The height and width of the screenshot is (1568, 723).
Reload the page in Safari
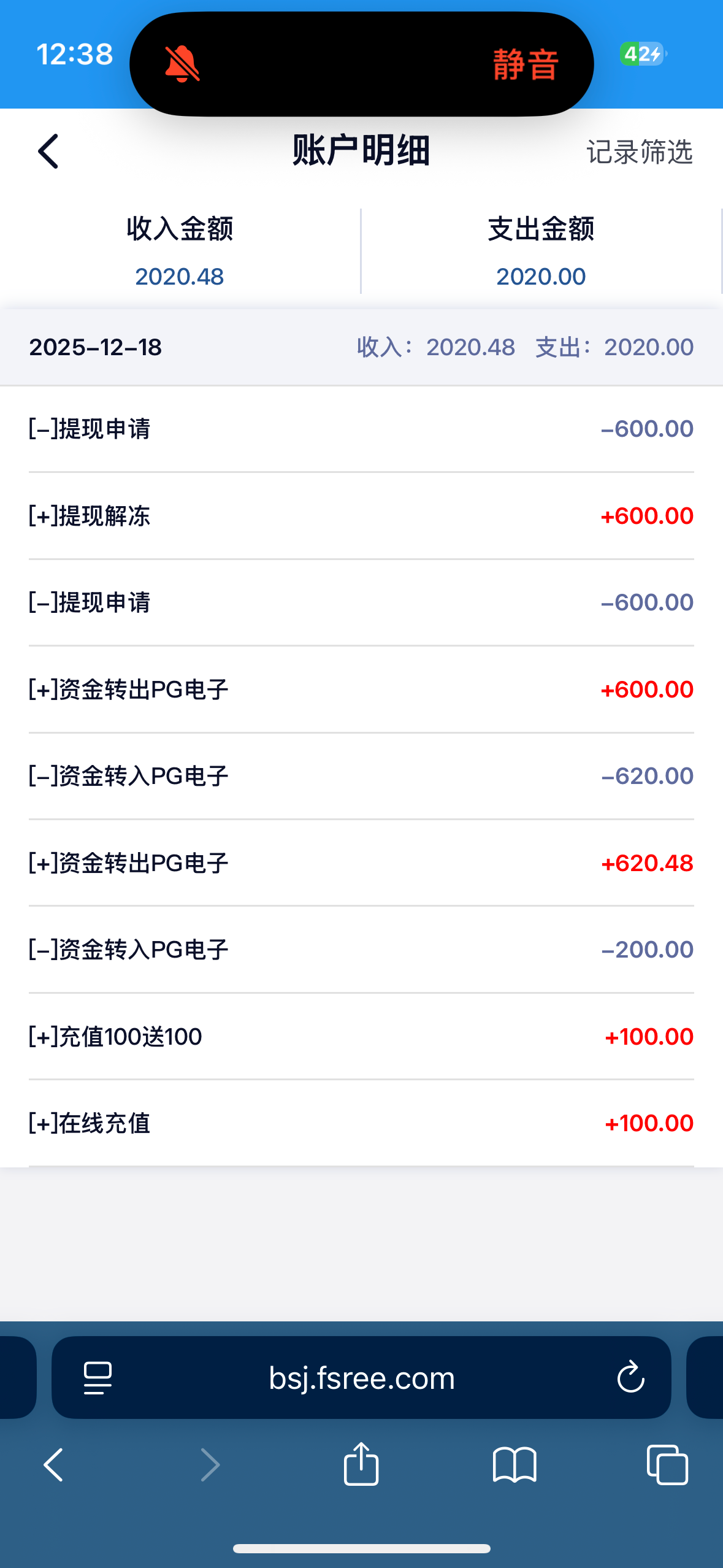pos(630,1377)
